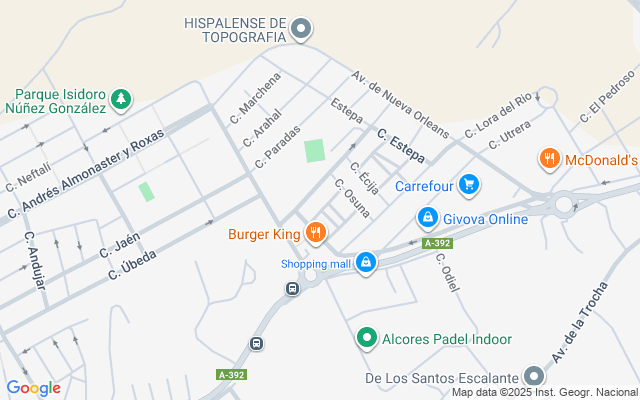Tap the Hispalense de Topografia pin
Viewport: 640px width, 400px height.
point(301,30)
